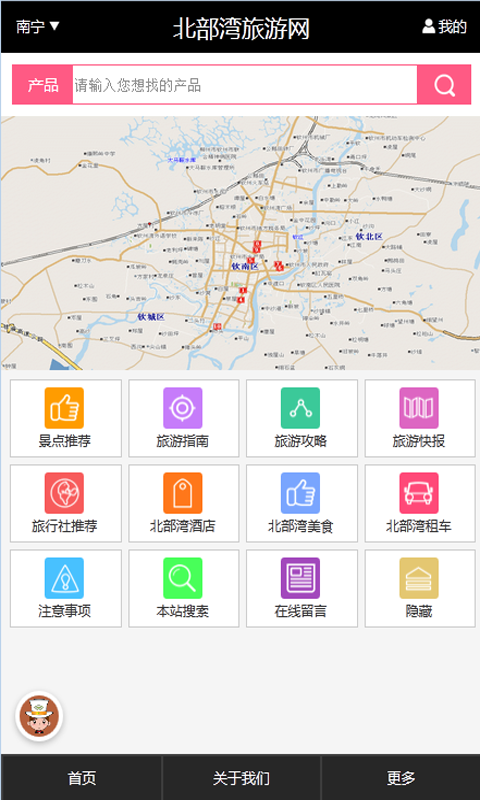Open the 南宁 city dropdown
This screenshot has height=800, width=480.
(x=38, y=27)
